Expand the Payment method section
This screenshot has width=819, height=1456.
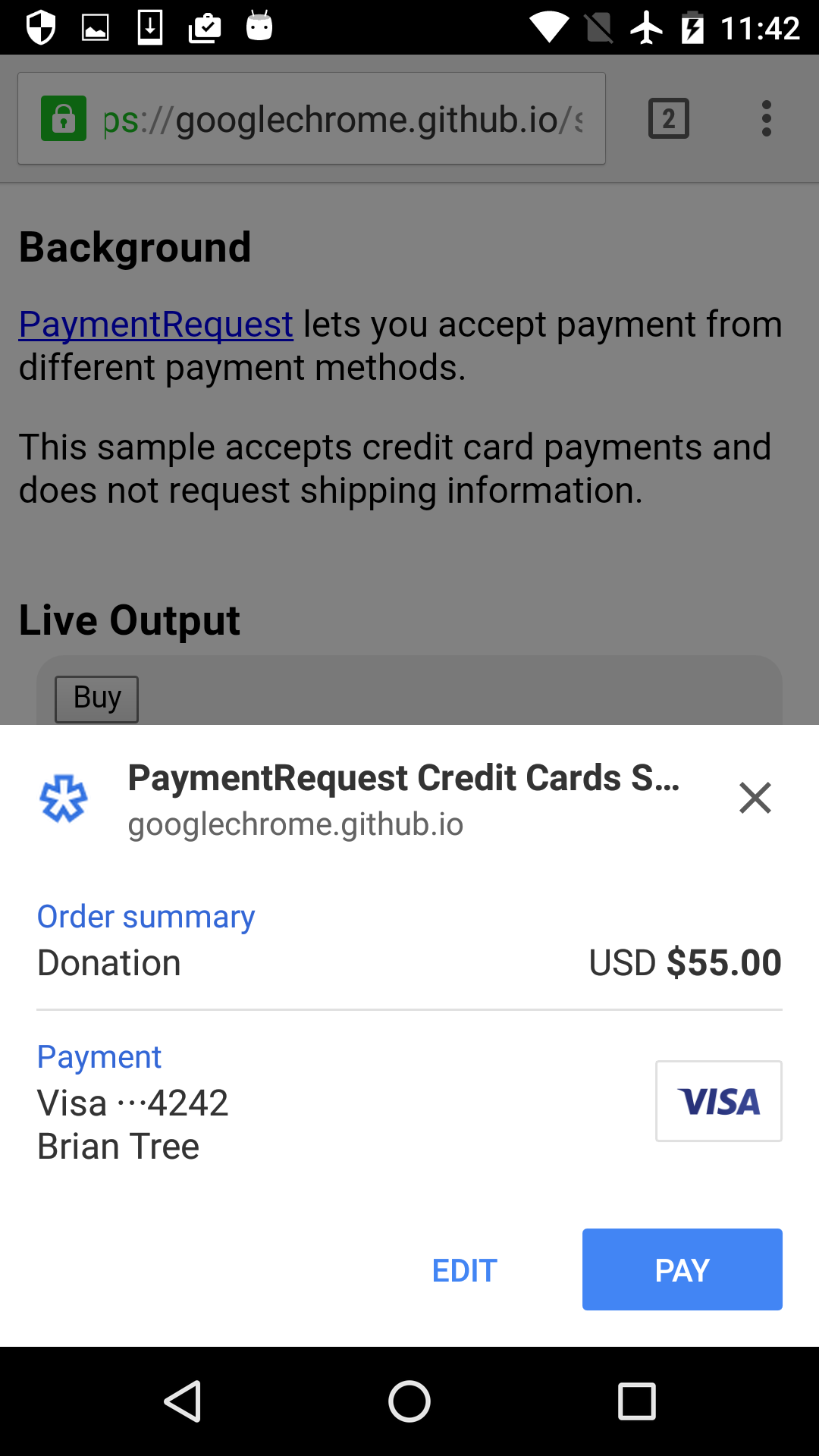(x=99, y=1056)
